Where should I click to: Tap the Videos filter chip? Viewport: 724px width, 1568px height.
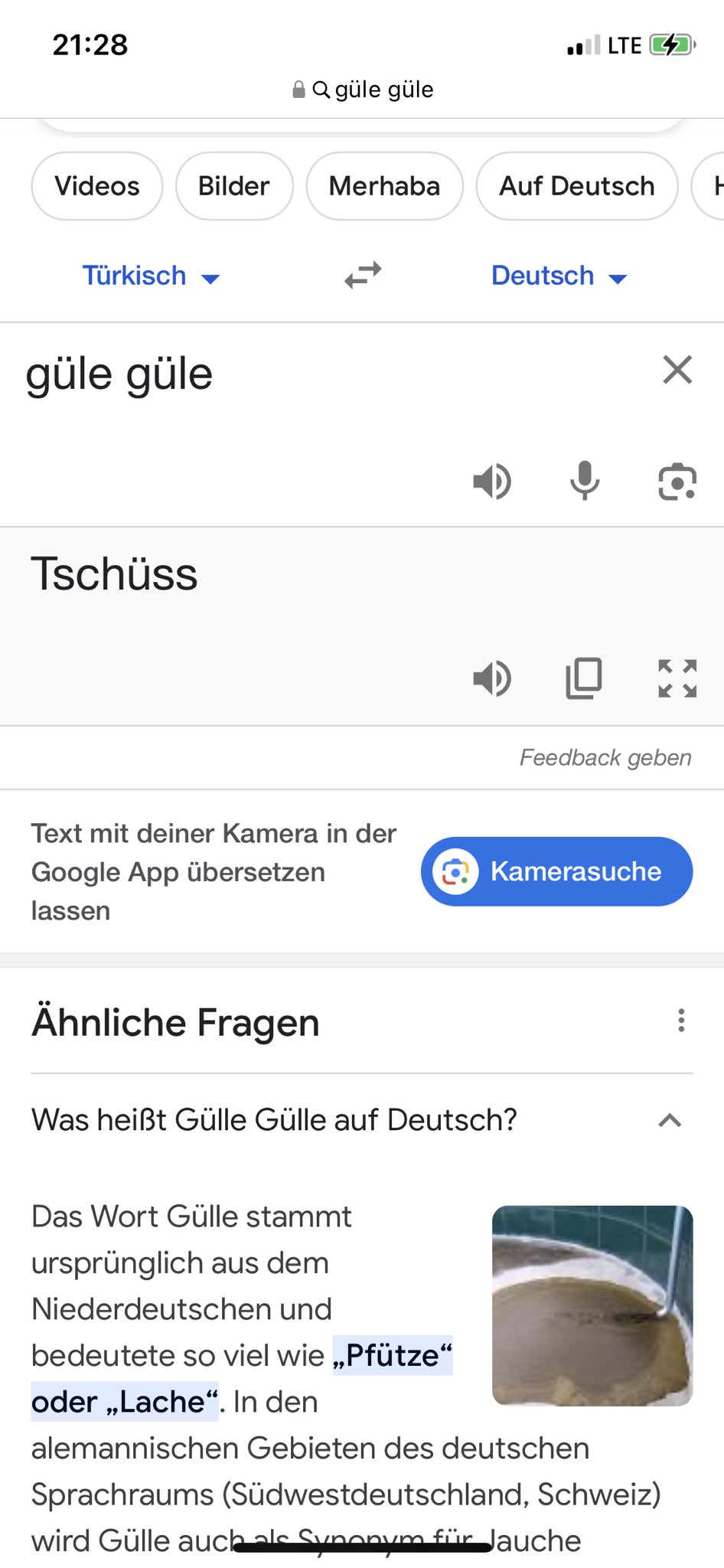click(x=97, y=186)
